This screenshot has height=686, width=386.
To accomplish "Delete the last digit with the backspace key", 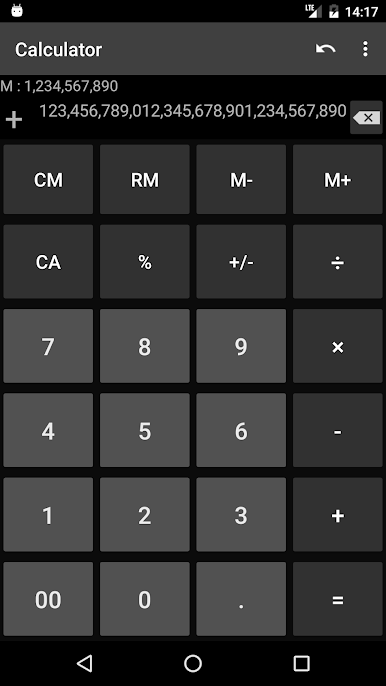I will pos(366,117).
